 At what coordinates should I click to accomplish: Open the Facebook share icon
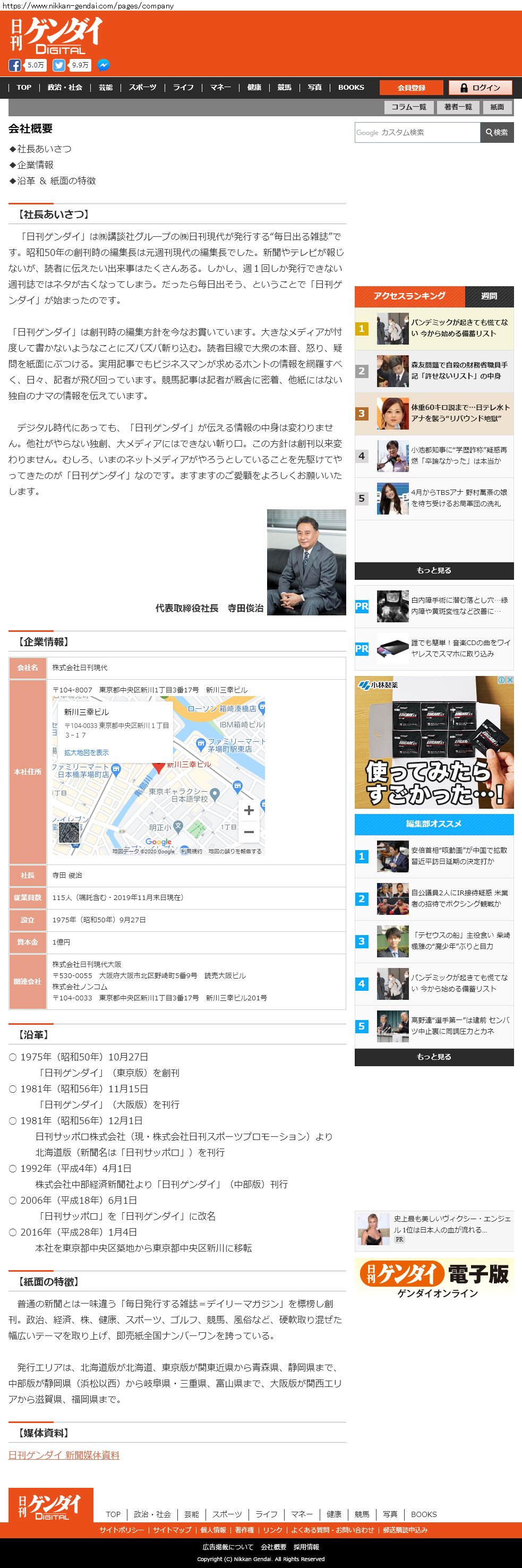[x=14, y=65]
